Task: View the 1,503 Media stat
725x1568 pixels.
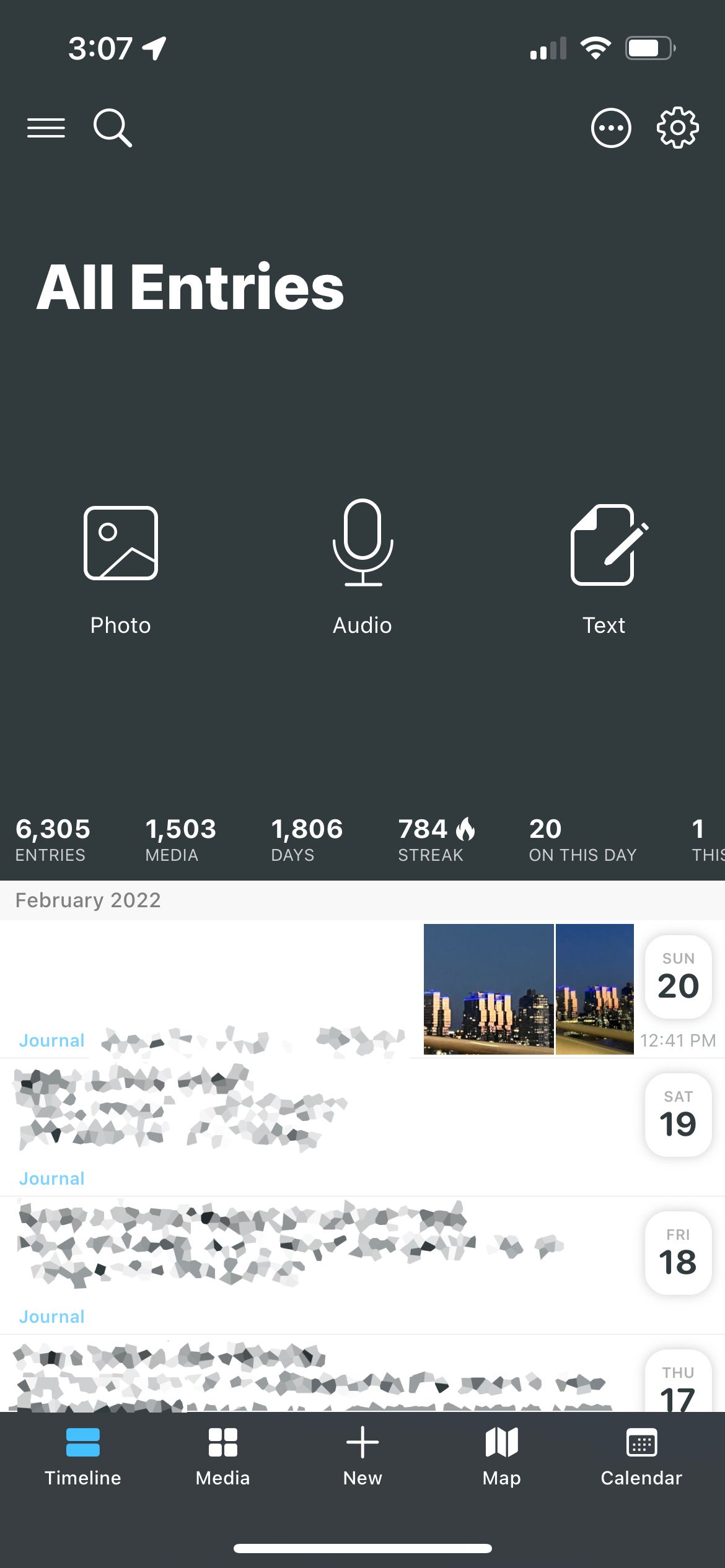Action: tap(180, 839)
